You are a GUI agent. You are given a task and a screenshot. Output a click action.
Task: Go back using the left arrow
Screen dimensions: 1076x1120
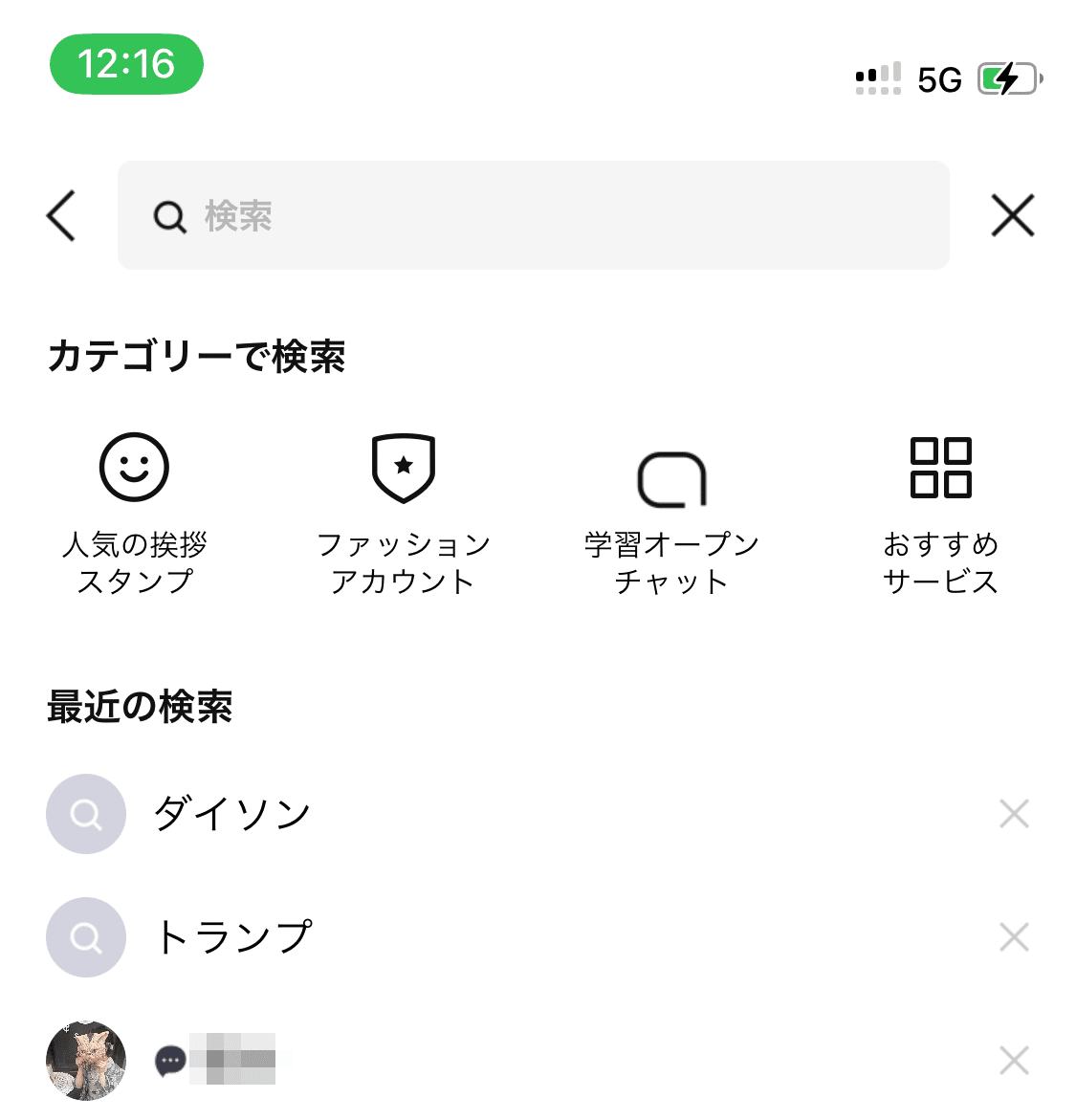point(61,215)
